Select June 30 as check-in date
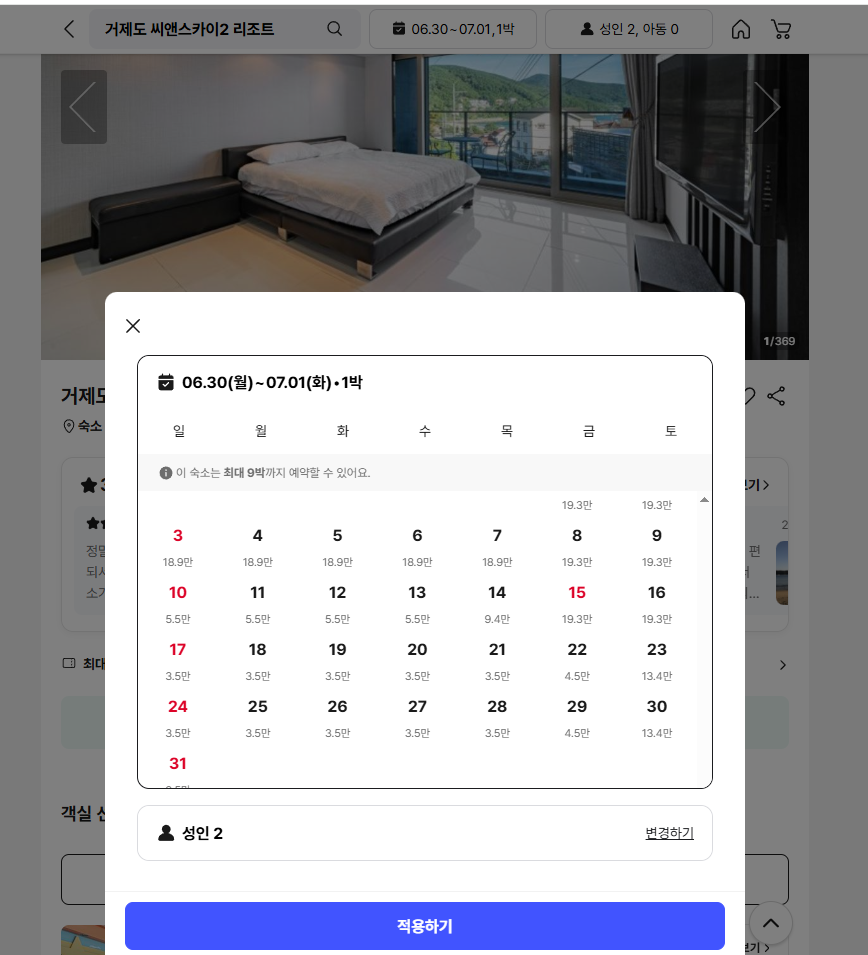The height and width of the screenshot is (955, 868). (x=657, y=706)
